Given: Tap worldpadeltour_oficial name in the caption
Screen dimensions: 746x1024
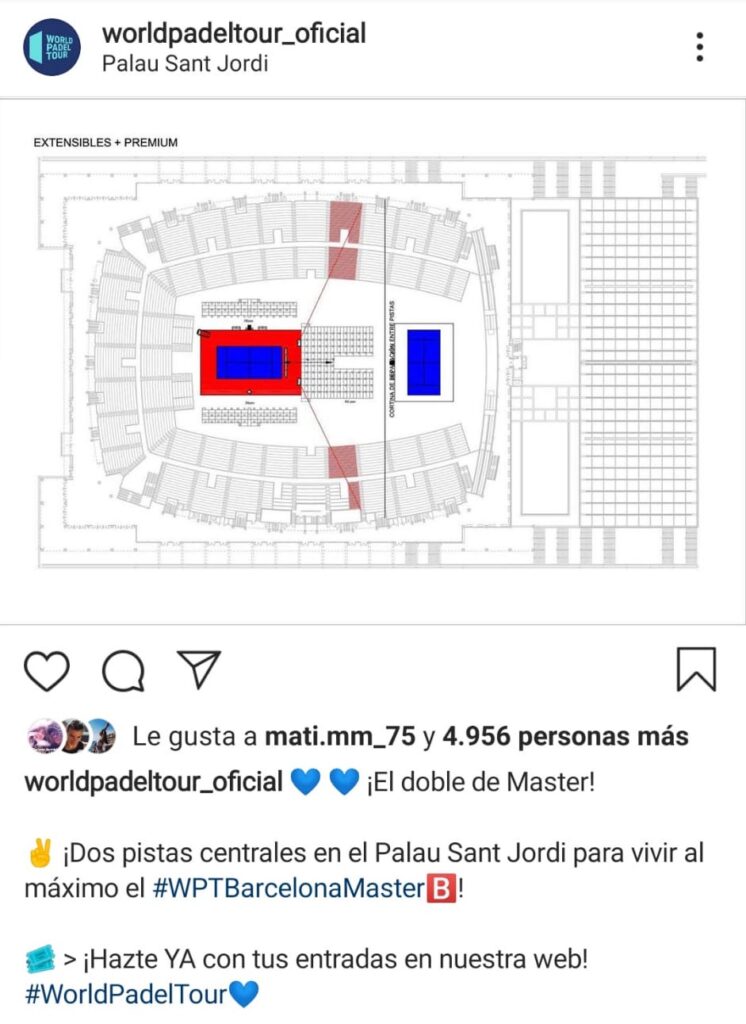Looking at the screenshot, I should 151,782.
